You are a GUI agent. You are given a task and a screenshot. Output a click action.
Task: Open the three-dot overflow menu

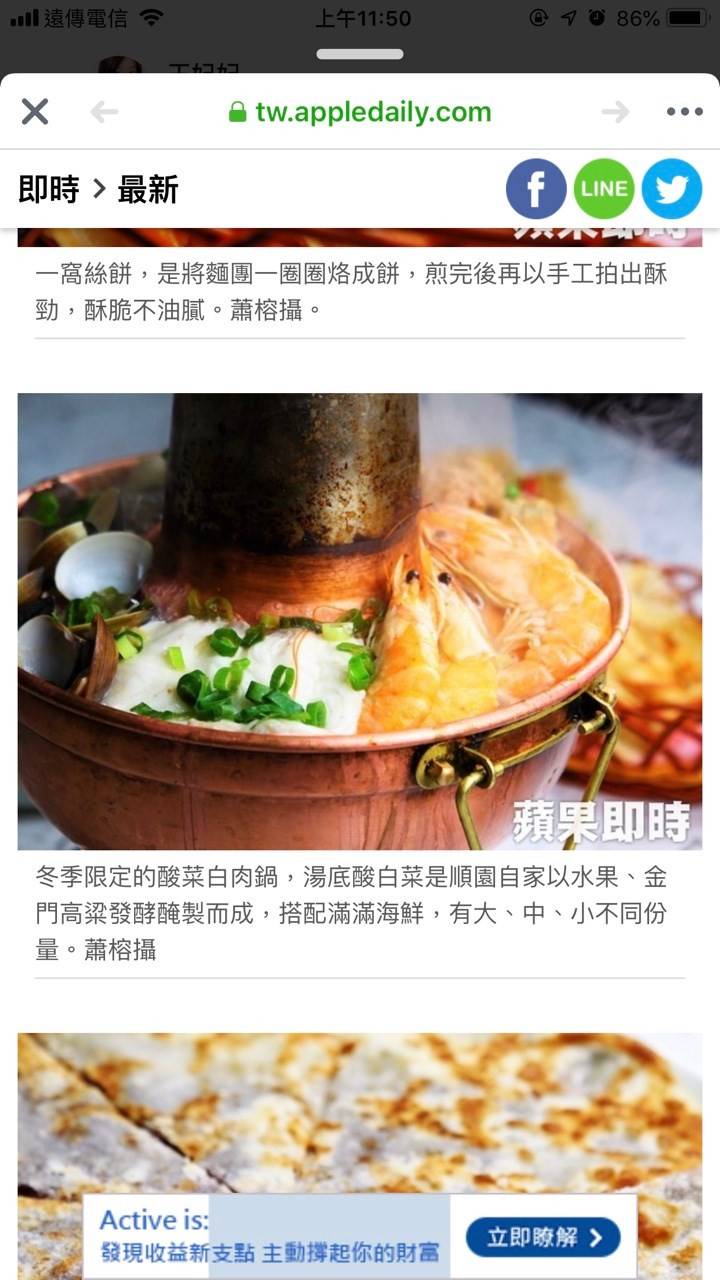684,111
